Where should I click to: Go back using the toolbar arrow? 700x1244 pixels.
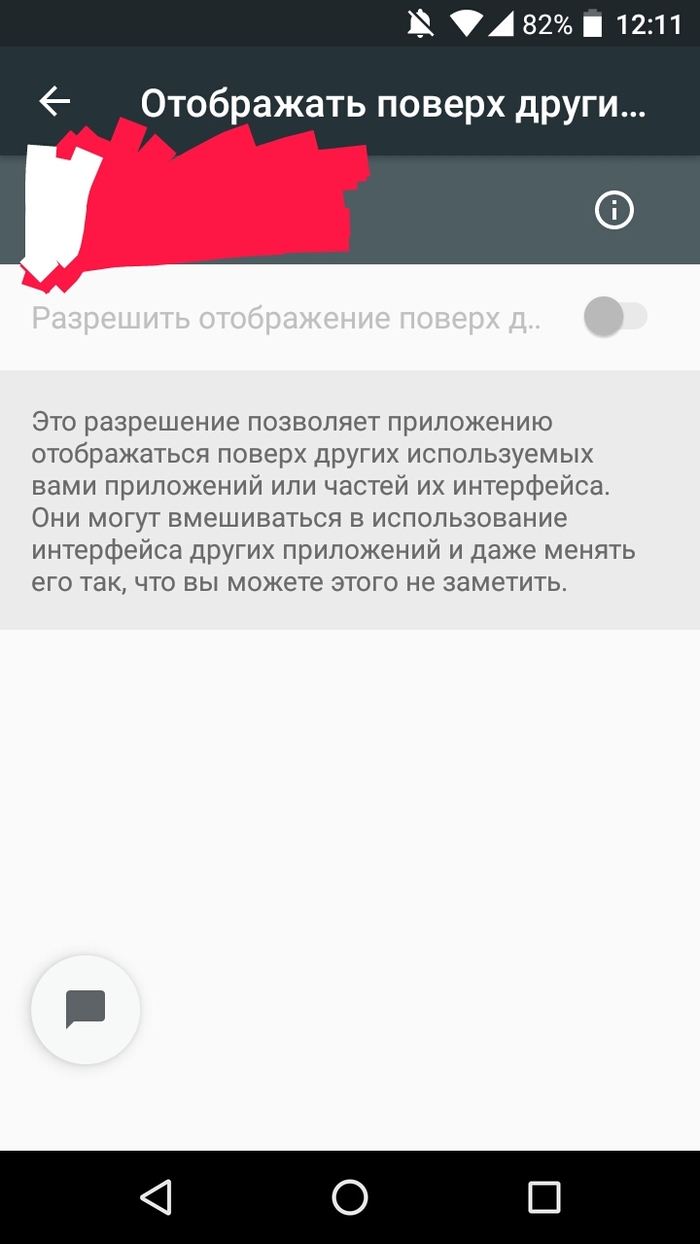click(55, 101)
